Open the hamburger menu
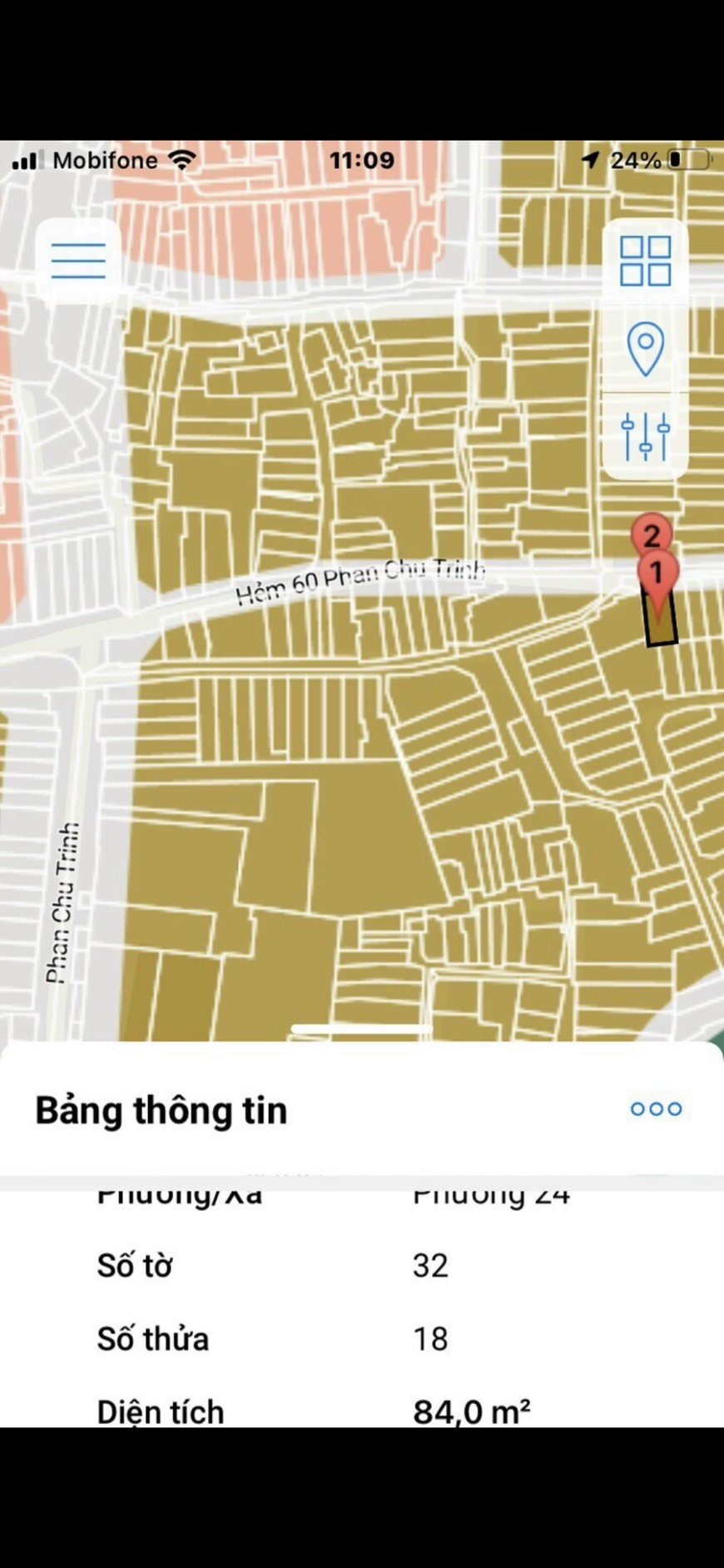Screen dimensions: 724x1568 [78, 261]
